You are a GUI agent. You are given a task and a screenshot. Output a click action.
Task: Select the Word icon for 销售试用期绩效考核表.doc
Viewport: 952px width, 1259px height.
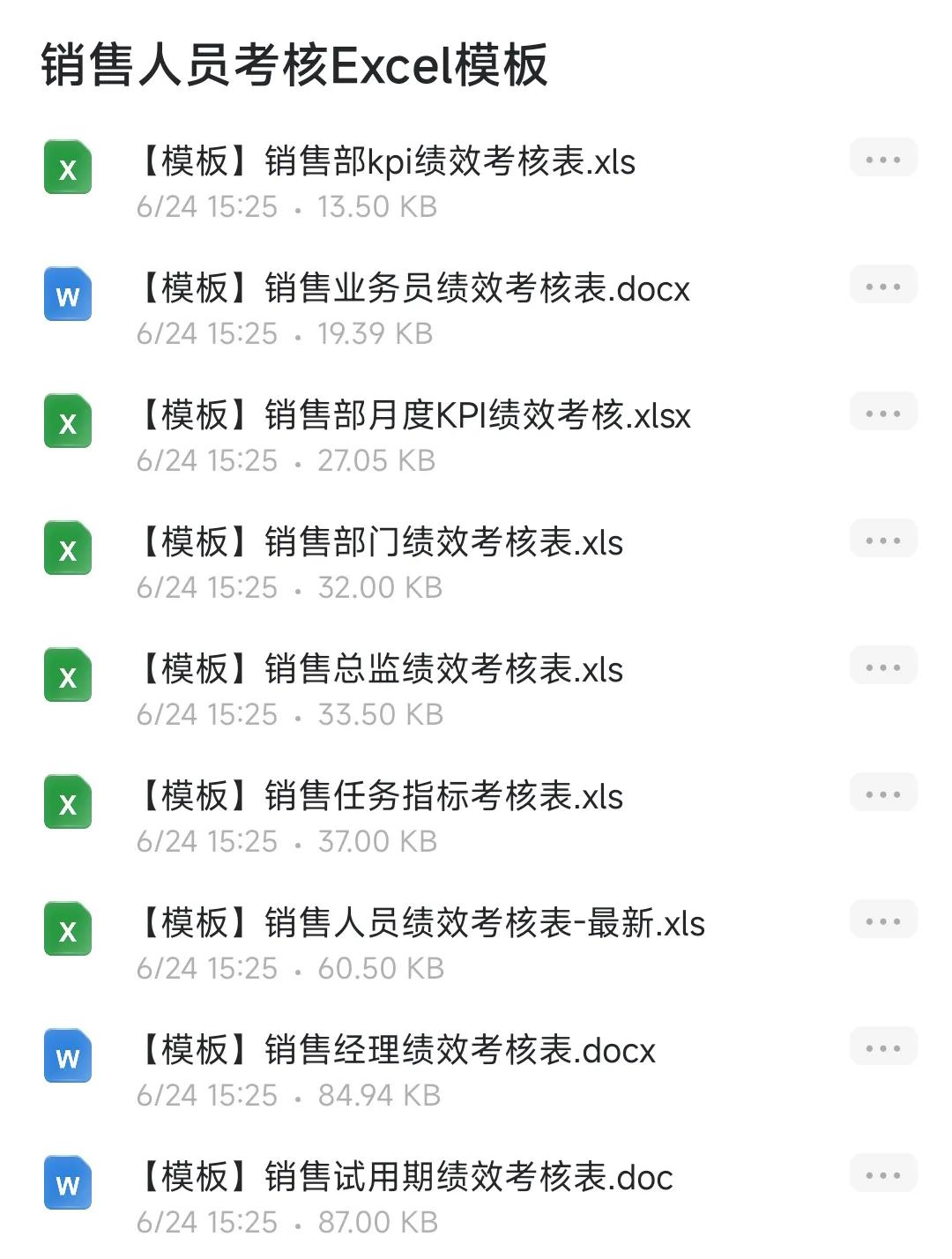[67, 1184]
